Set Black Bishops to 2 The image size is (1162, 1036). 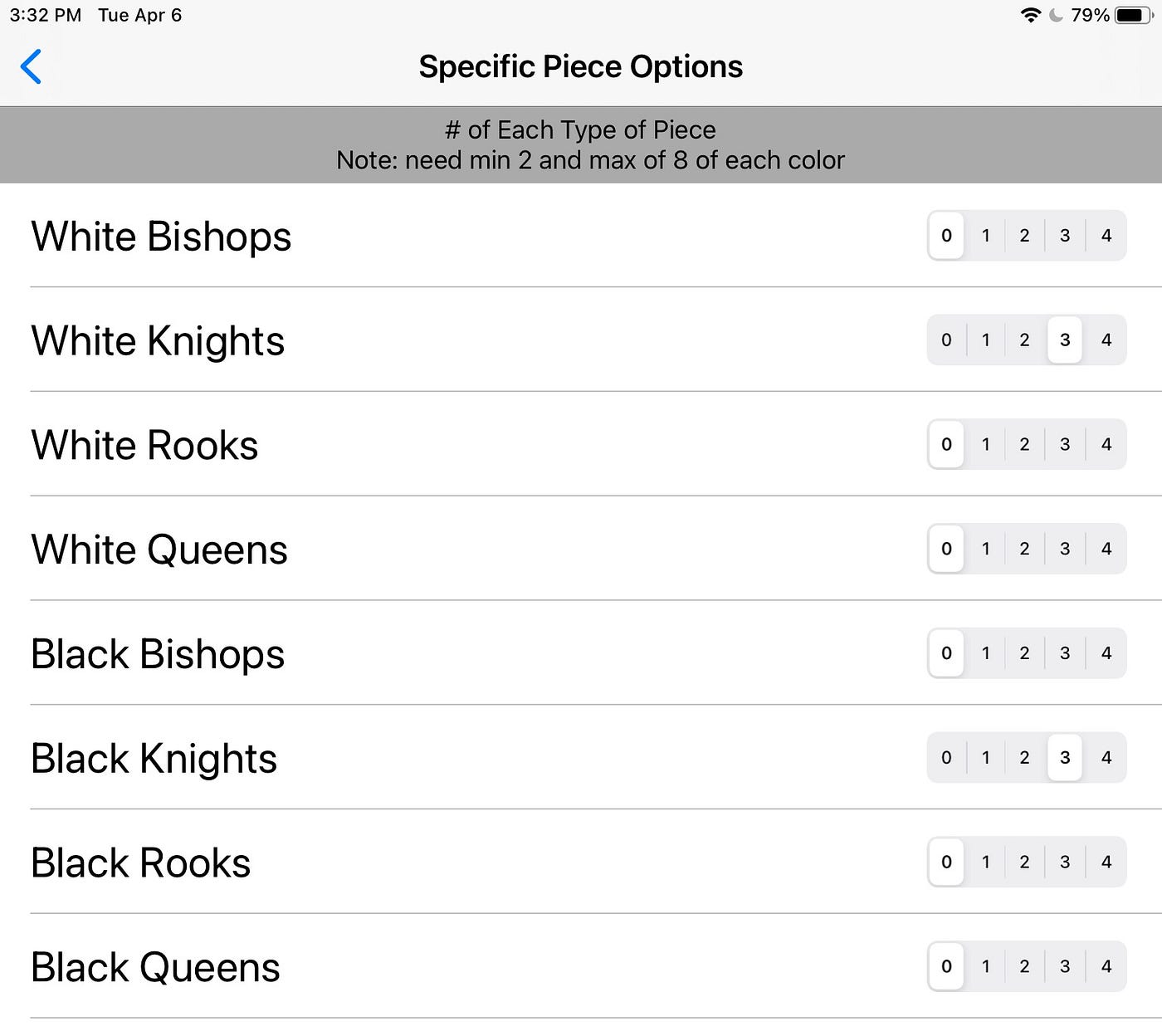tap(1024, 654)
